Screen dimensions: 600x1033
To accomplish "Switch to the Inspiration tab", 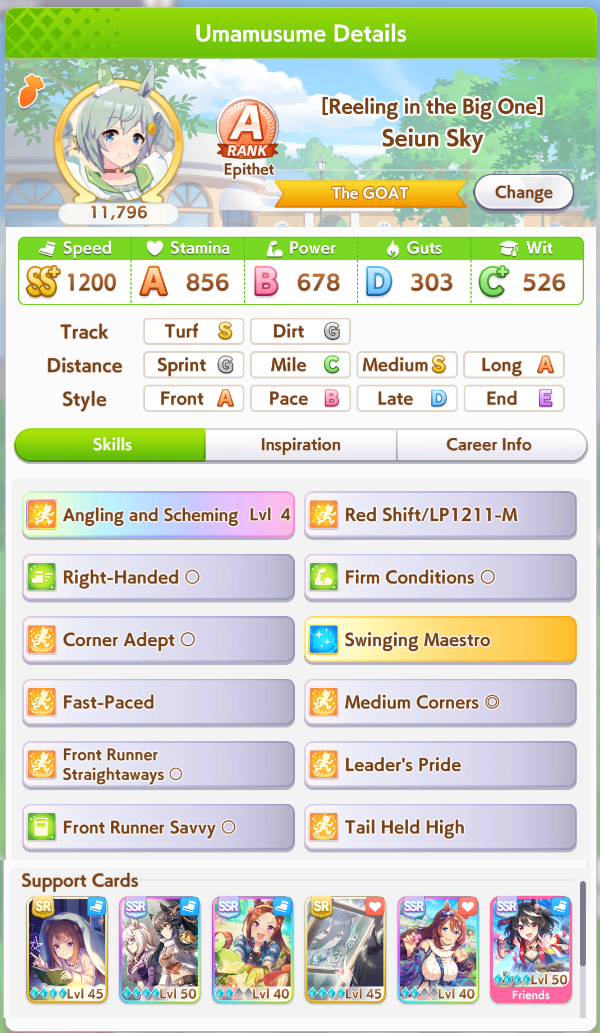I will (x=301, y=445).
